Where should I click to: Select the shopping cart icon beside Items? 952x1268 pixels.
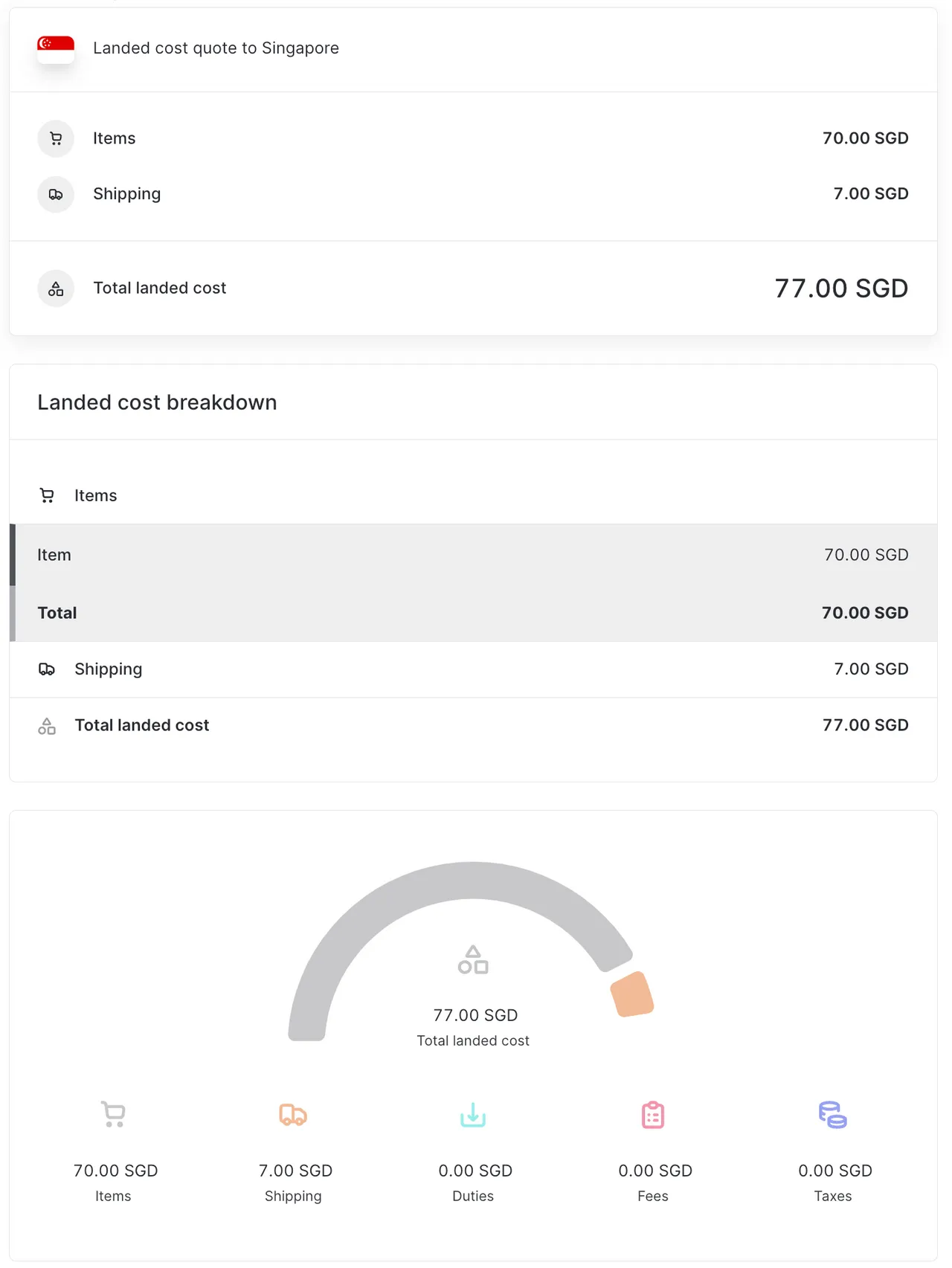pos(56,138)
